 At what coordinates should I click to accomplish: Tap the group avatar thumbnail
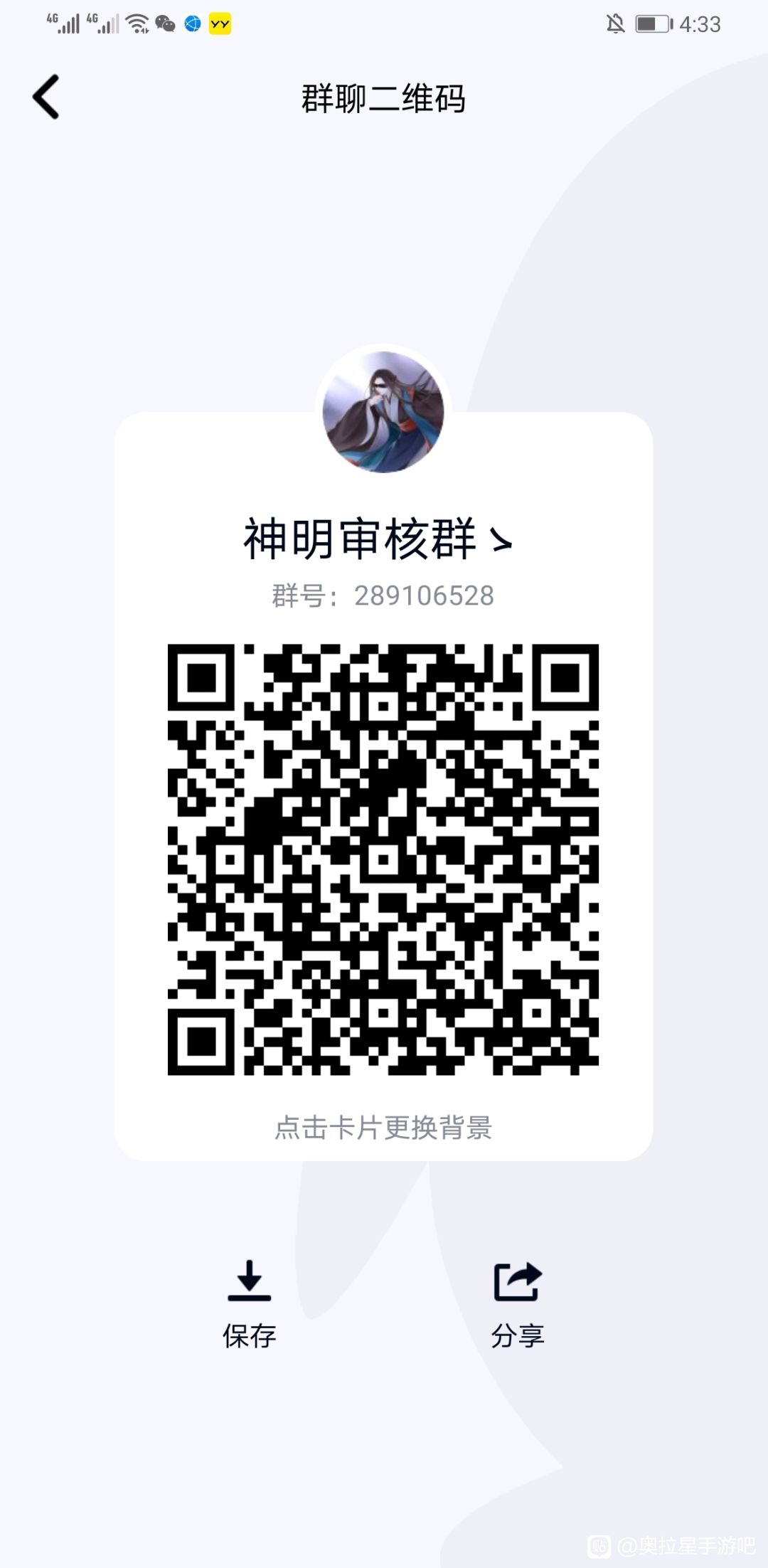384,411
